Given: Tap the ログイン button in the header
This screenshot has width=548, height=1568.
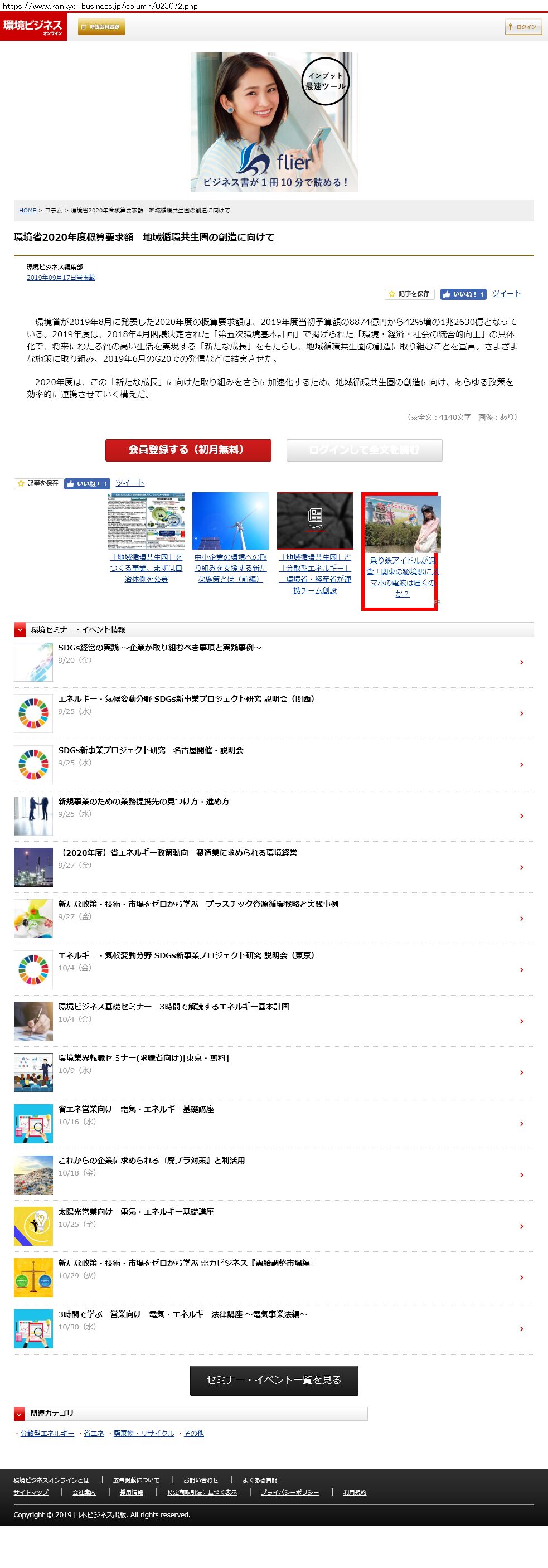Looking at the screenshot, I should pos(523,27).
